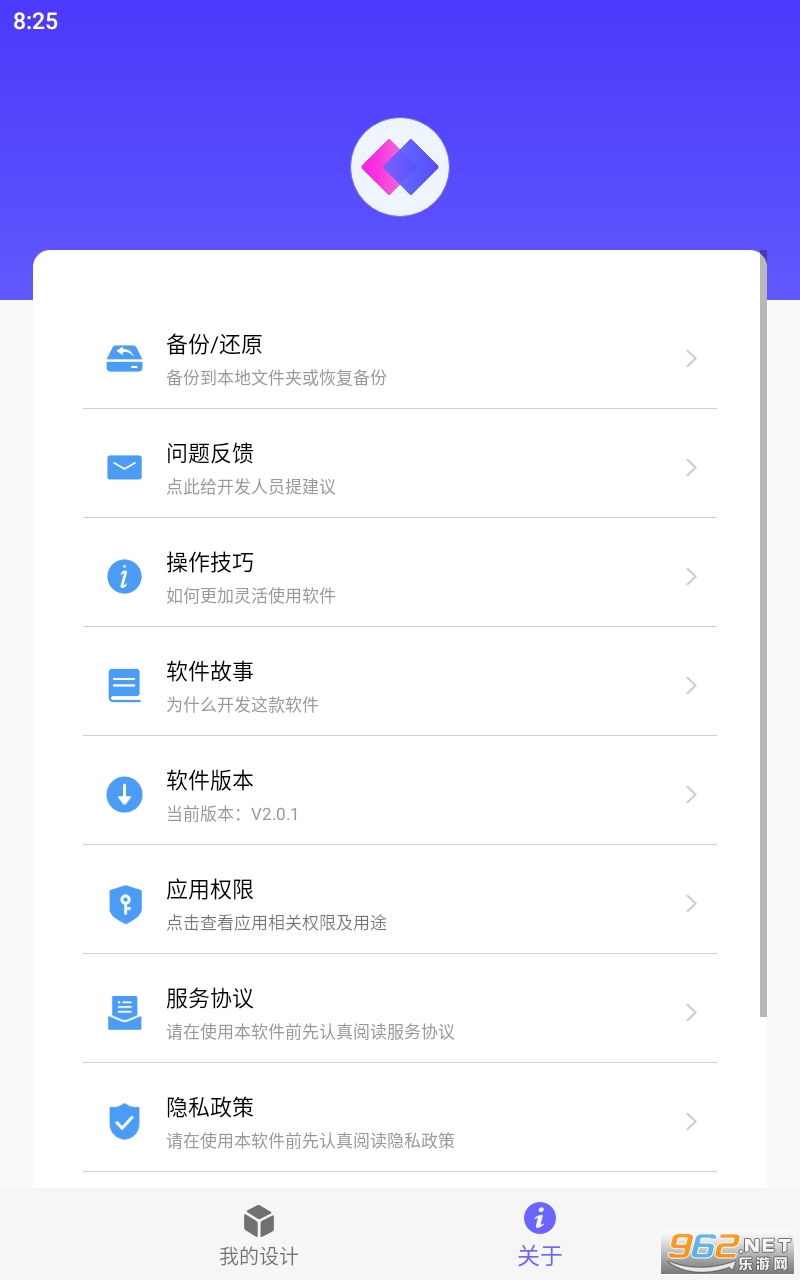This screenshot has height=1280, width=800.
Task: Open the 操作技巧 tips row
Action: [x=400, y=577]
